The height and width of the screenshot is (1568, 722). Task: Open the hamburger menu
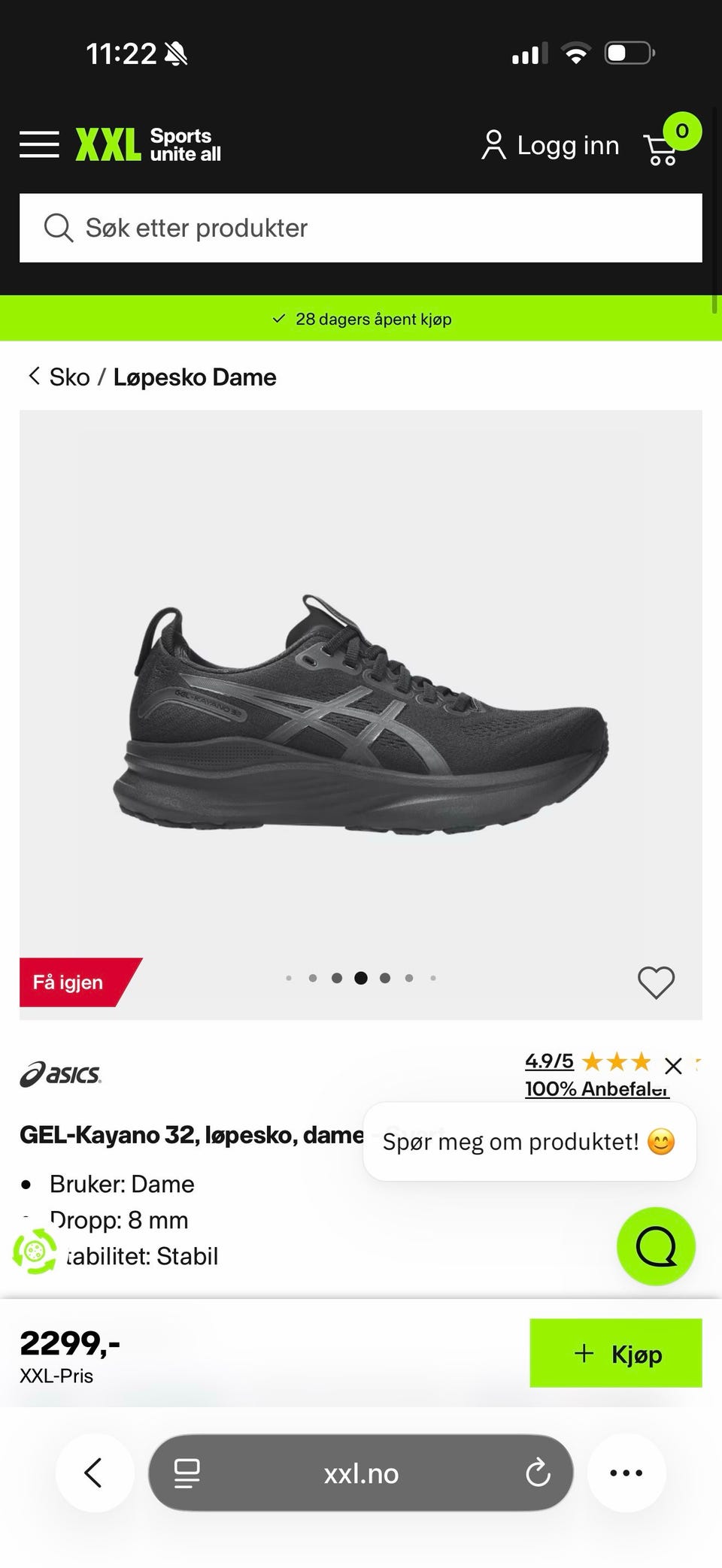tap(39, 144)
